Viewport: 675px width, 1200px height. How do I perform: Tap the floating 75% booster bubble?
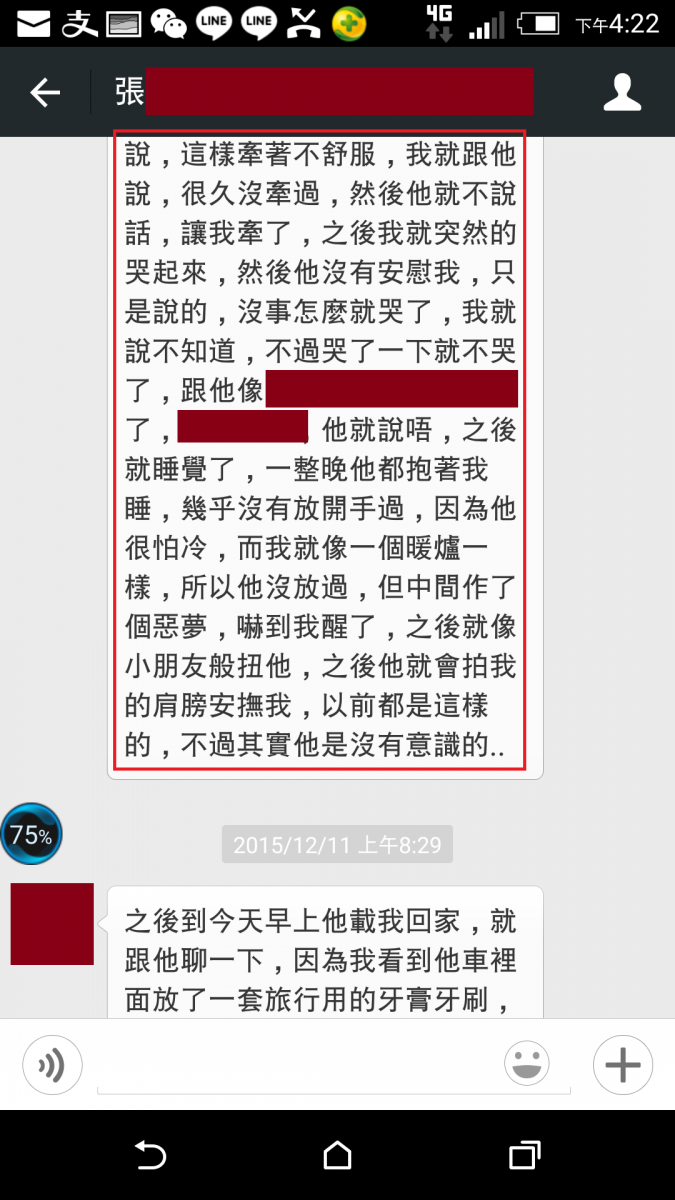tap(31, 834)
